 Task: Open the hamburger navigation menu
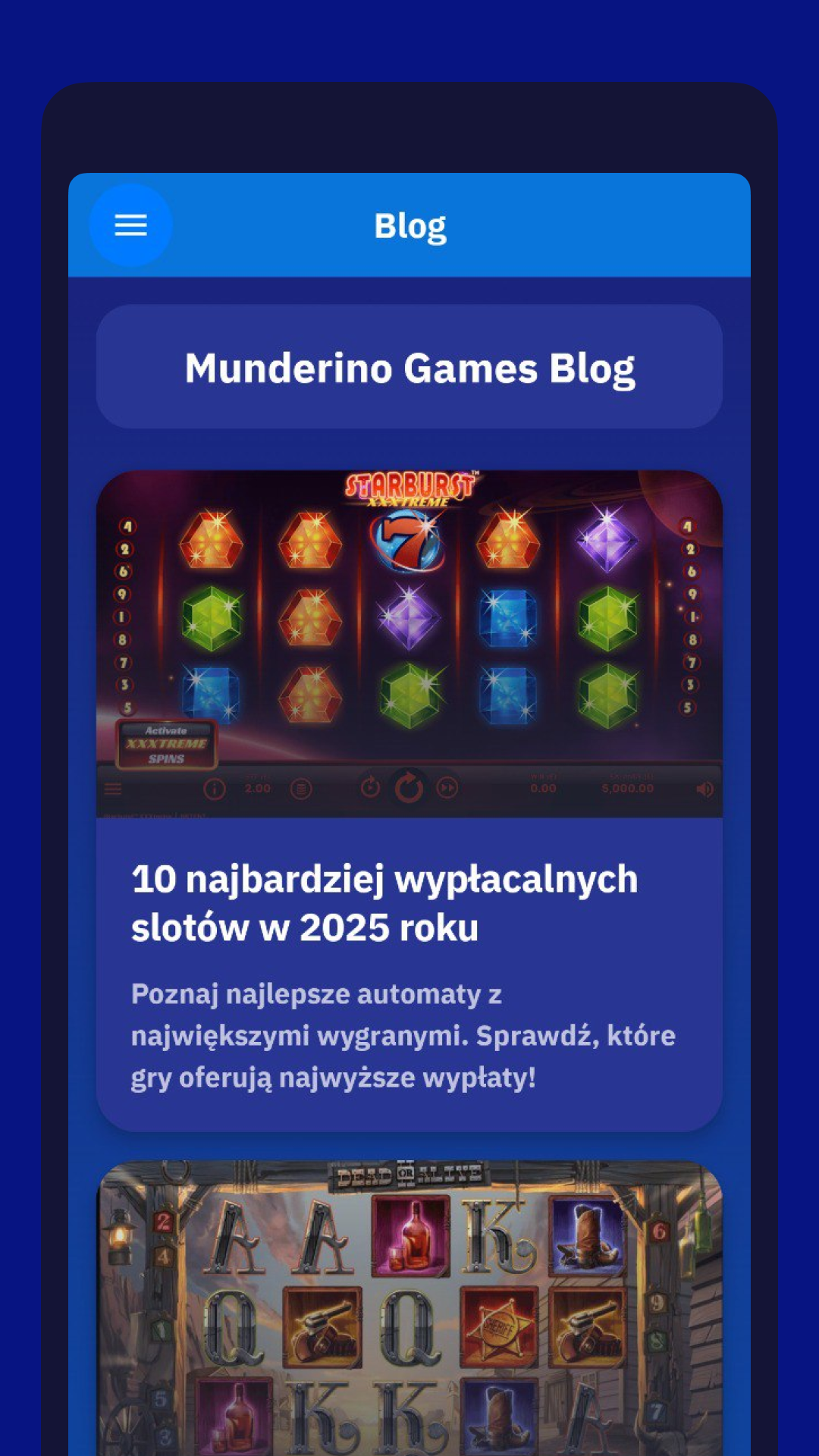pos(130,225)
